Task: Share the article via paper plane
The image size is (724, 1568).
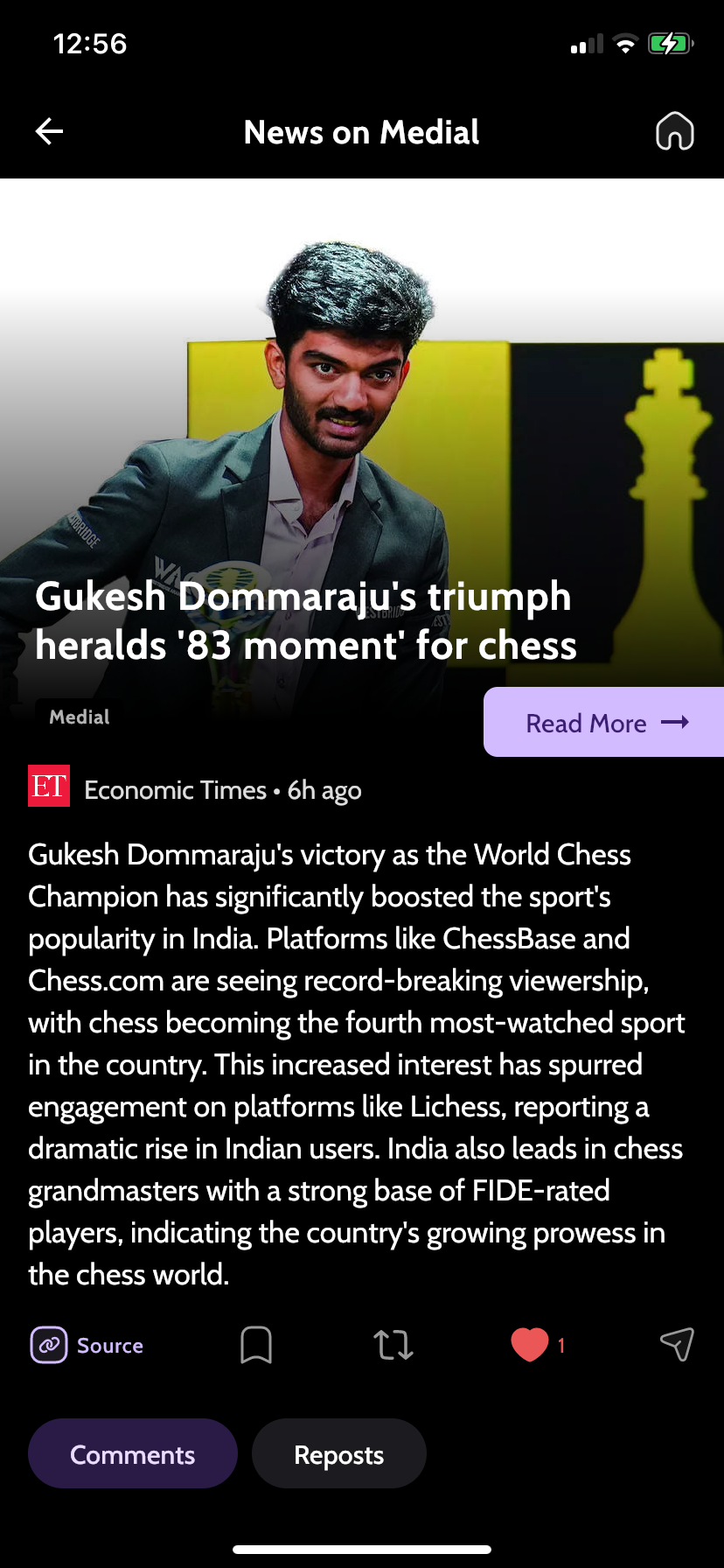Action: (677, 1345)
